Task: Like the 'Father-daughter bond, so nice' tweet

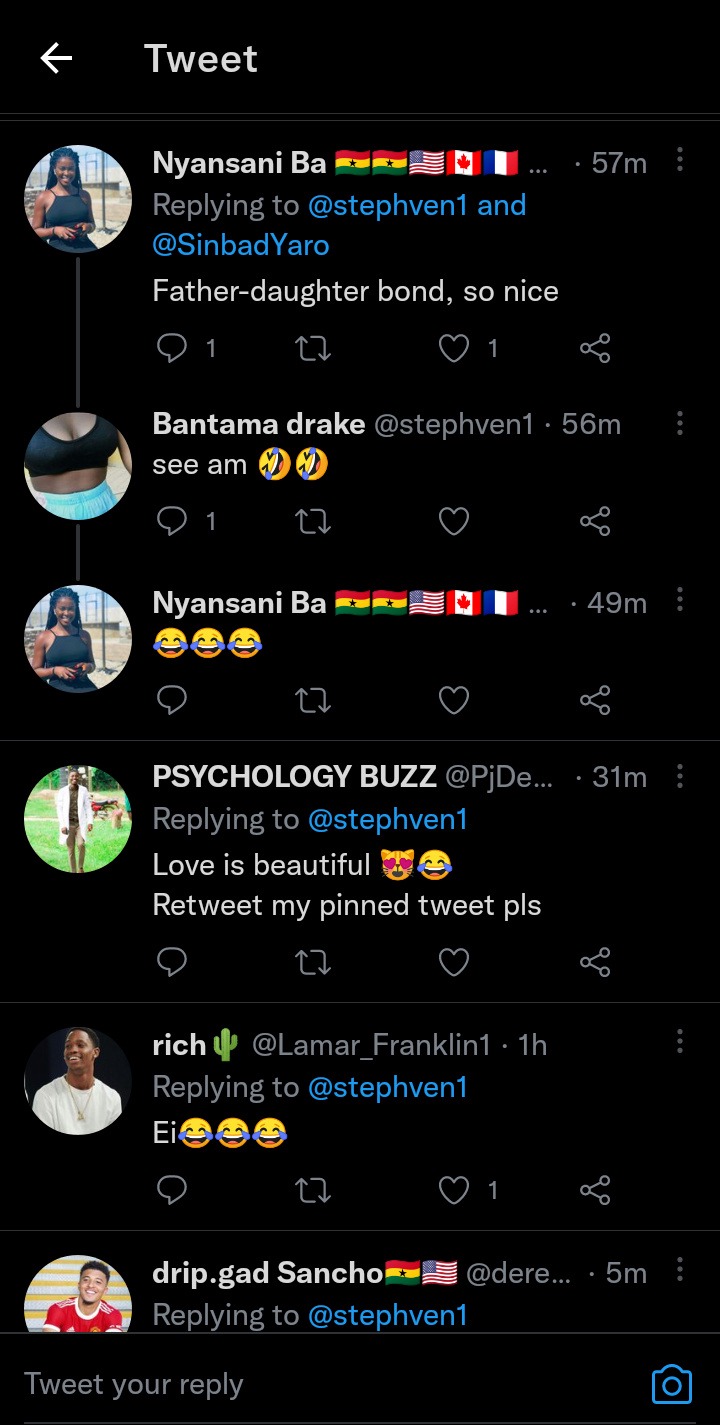Action: point(454,348)
